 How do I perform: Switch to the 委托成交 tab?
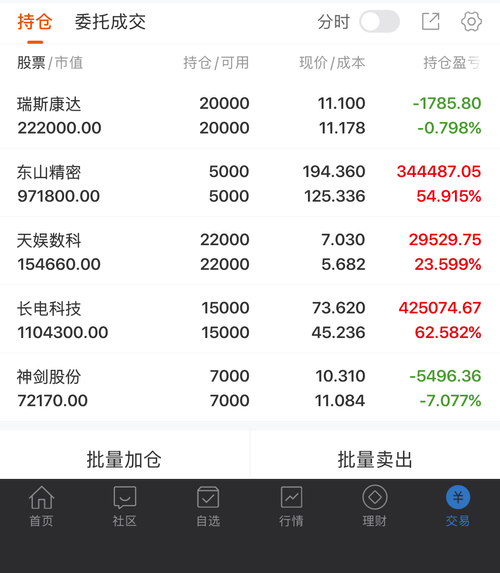(x=110, y=22)
